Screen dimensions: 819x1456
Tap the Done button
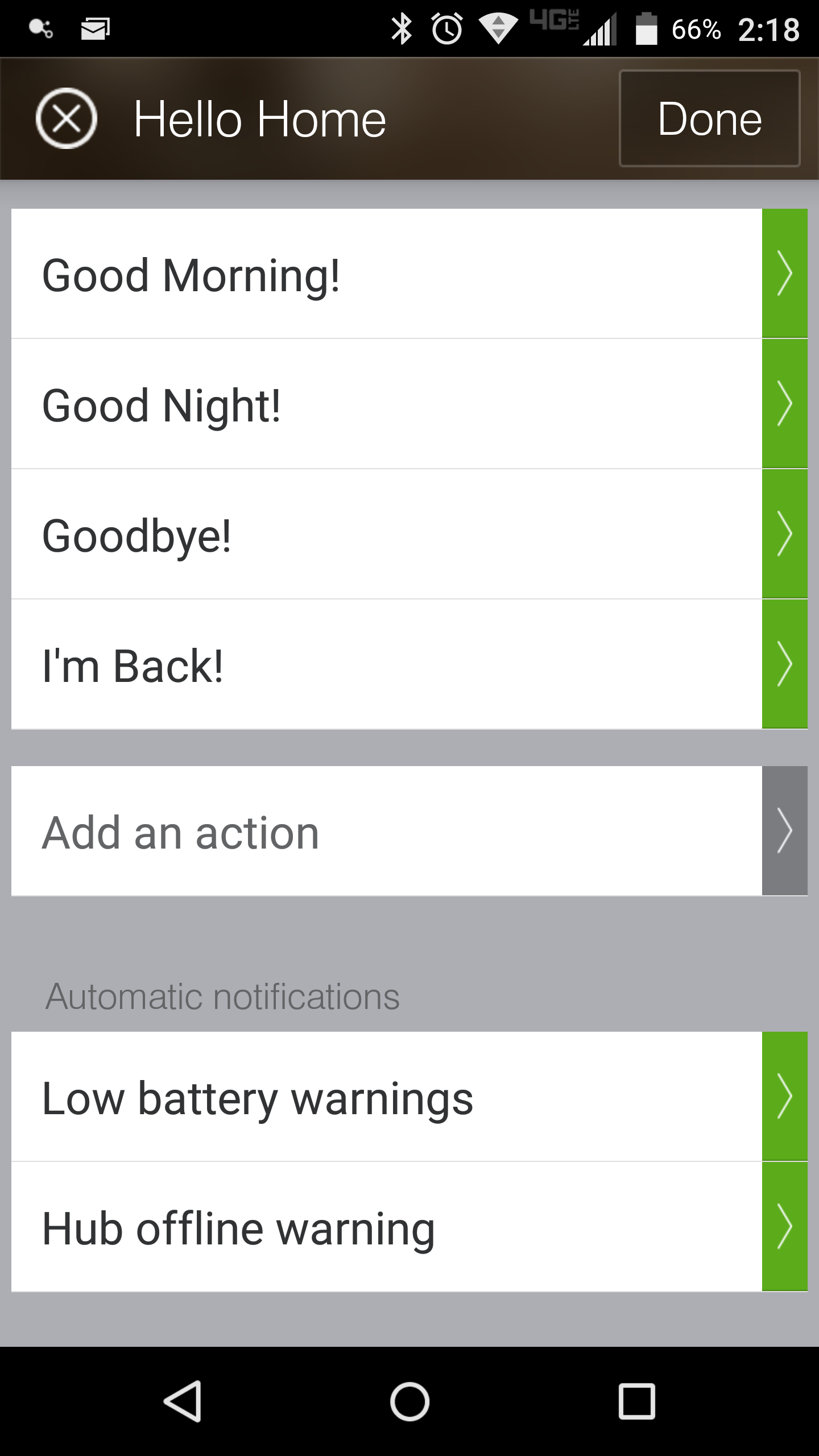[x=709, y=118]
